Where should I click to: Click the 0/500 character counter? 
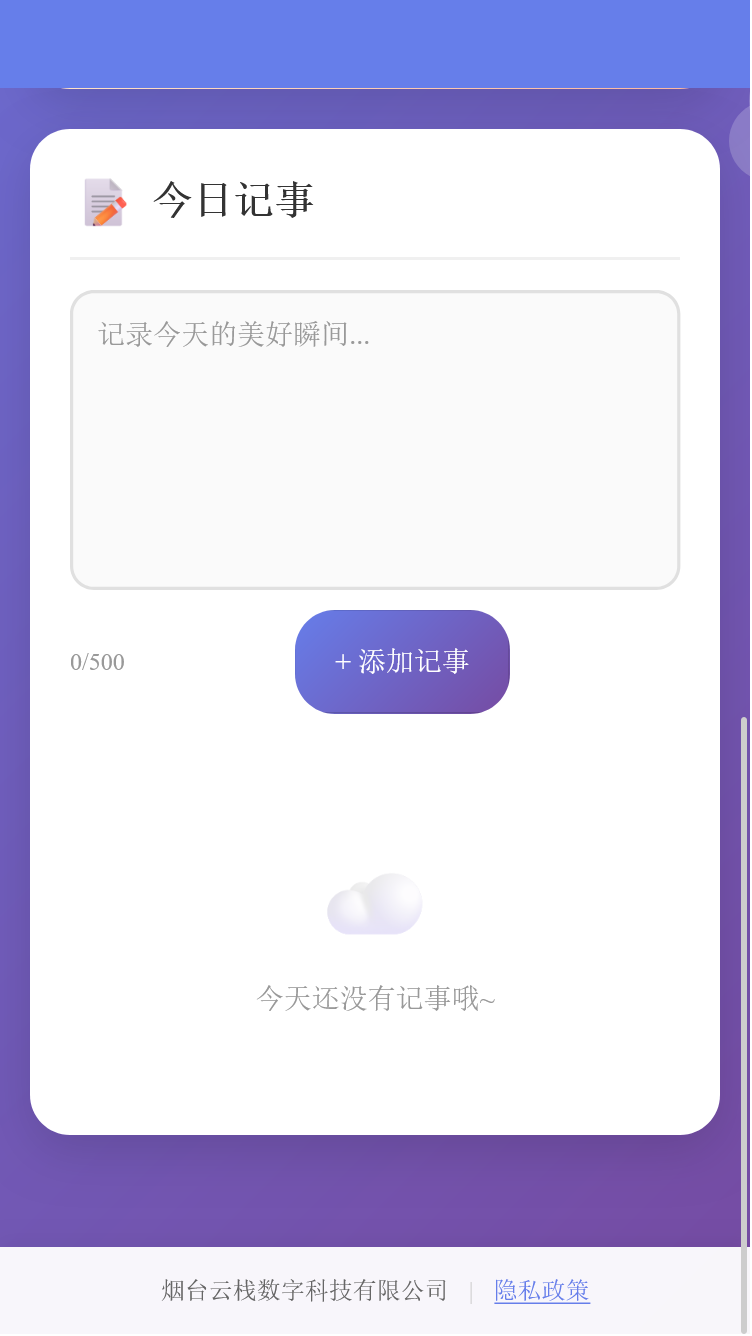[x=96, y=662]
